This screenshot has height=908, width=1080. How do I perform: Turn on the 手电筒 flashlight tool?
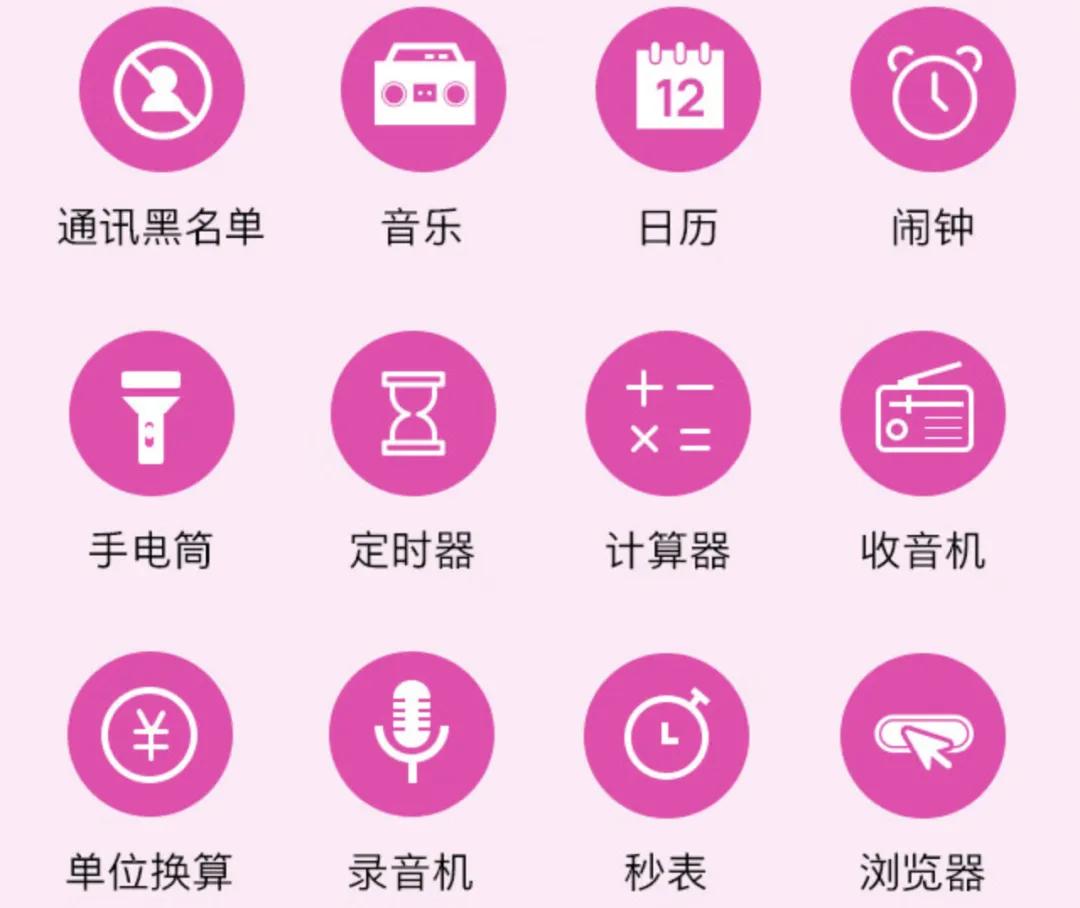click(x=151, y=414)
